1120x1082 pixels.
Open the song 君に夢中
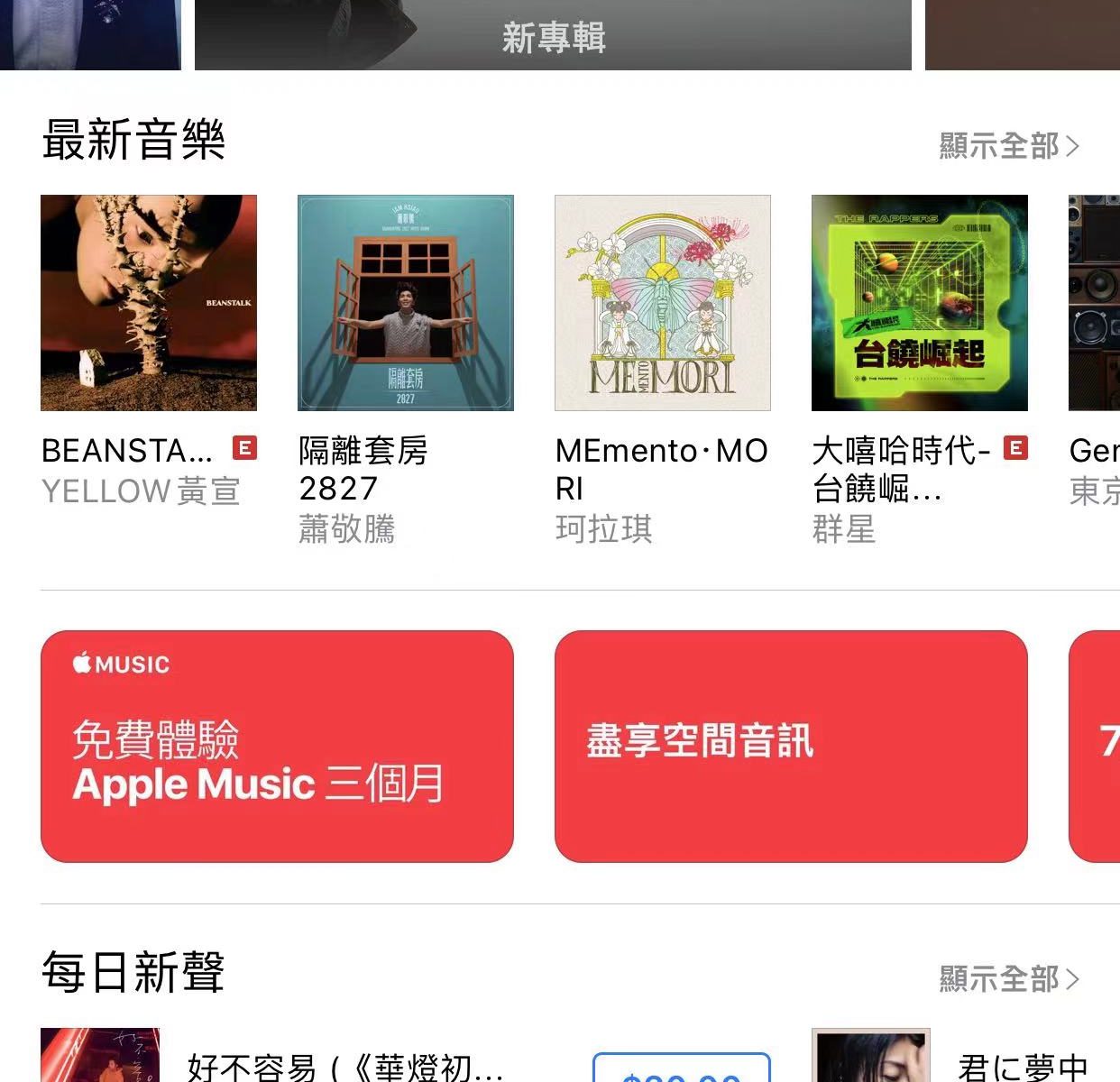(x=1022, y=1067)
